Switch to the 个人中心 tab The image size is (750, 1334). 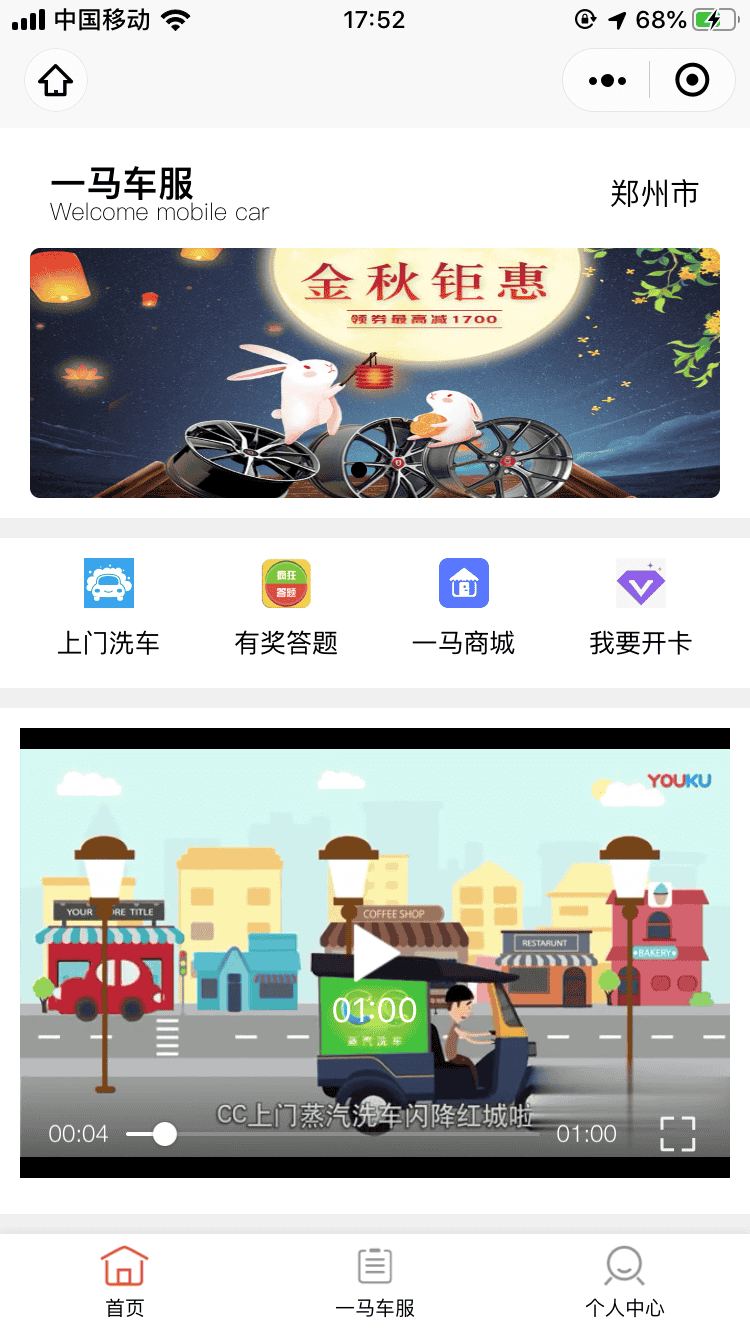point(625,1281)
